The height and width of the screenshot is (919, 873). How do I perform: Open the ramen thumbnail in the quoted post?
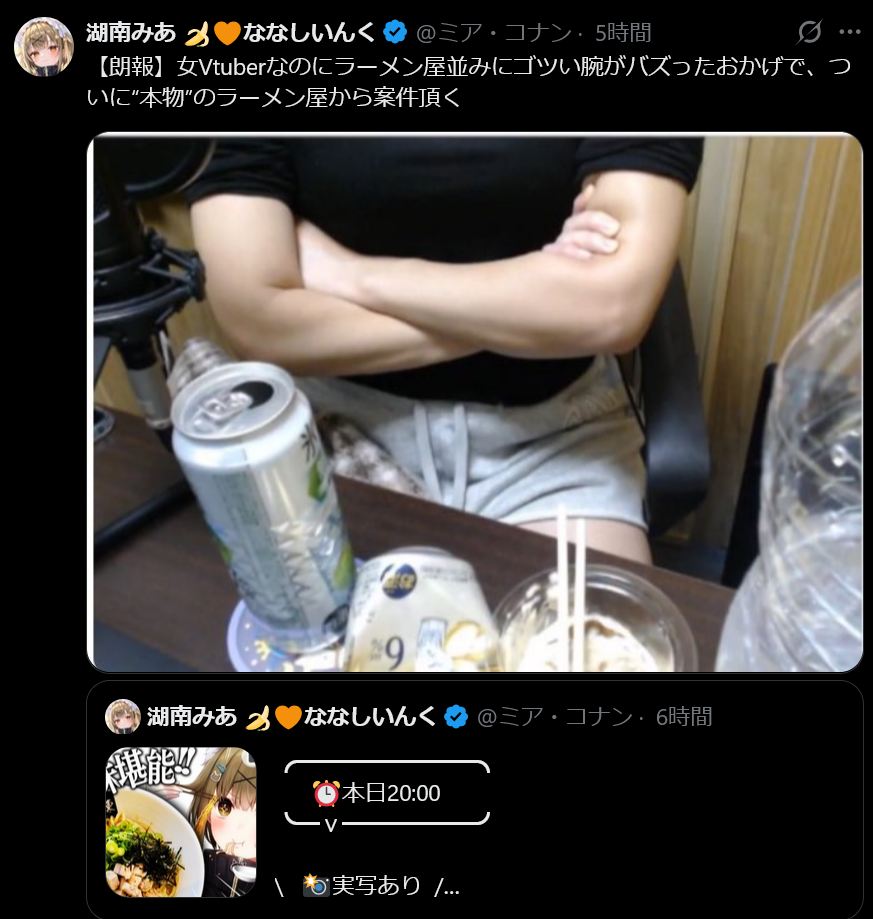click(x=181, y=821)
